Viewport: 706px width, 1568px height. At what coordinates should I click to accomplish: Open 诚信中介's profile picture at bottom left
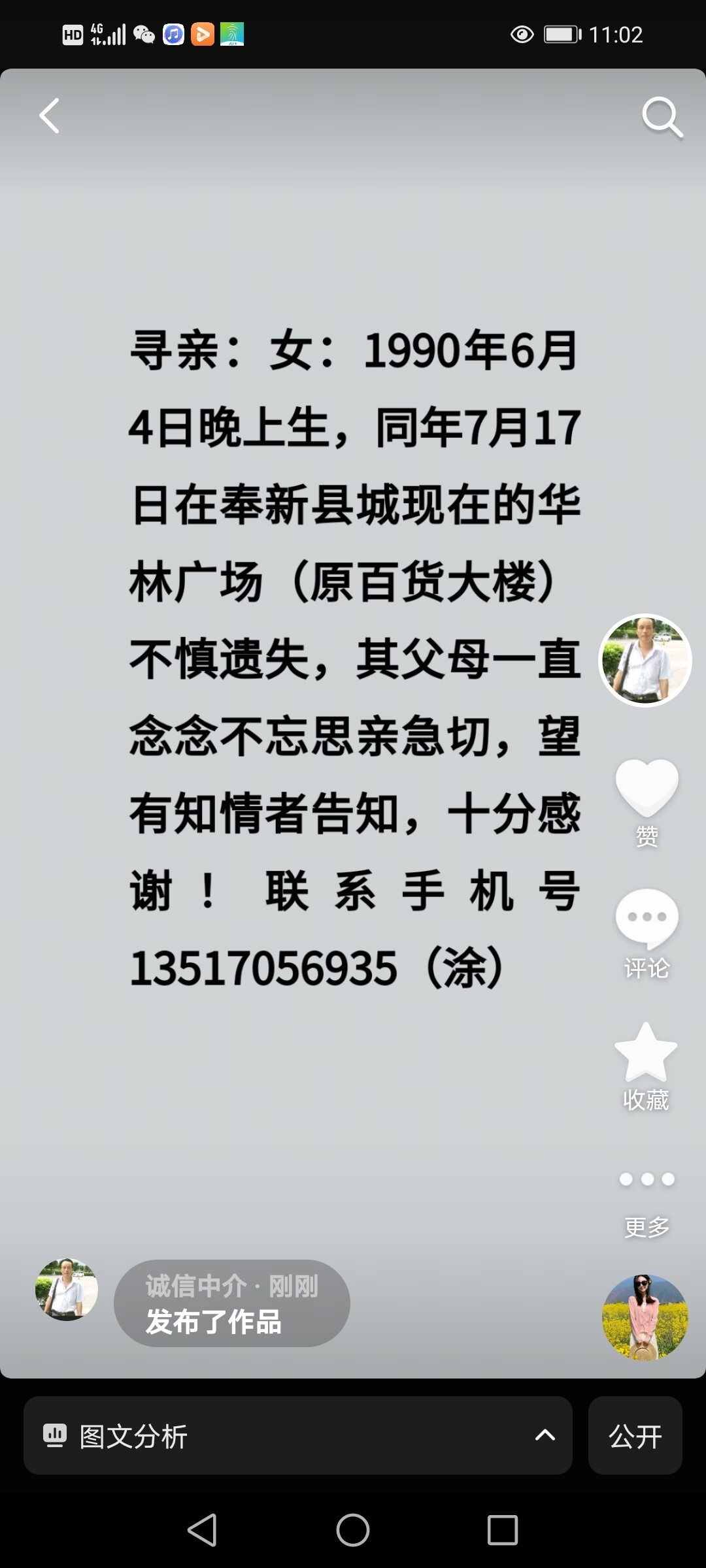point(66,1289)
